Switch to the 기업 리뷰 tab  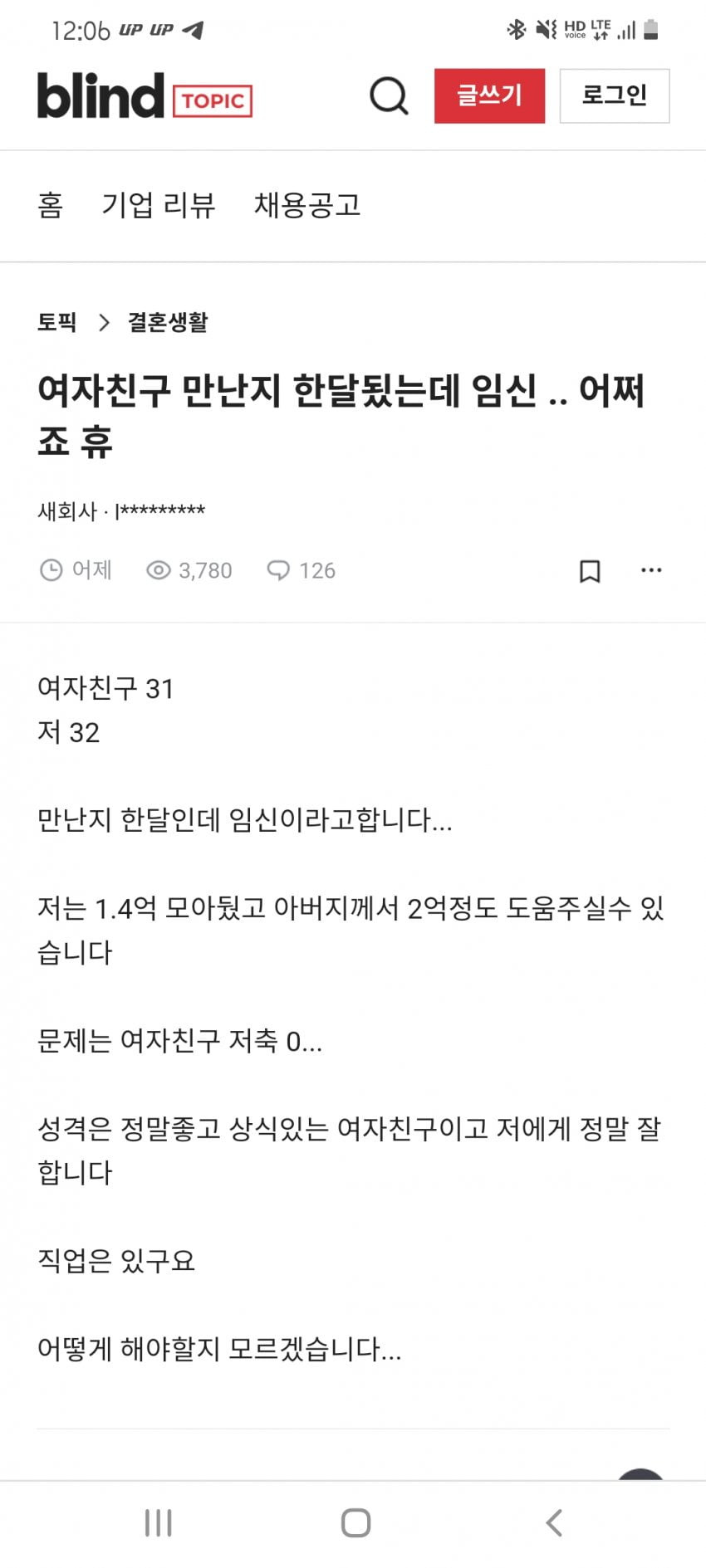click(x=159, y=205)
